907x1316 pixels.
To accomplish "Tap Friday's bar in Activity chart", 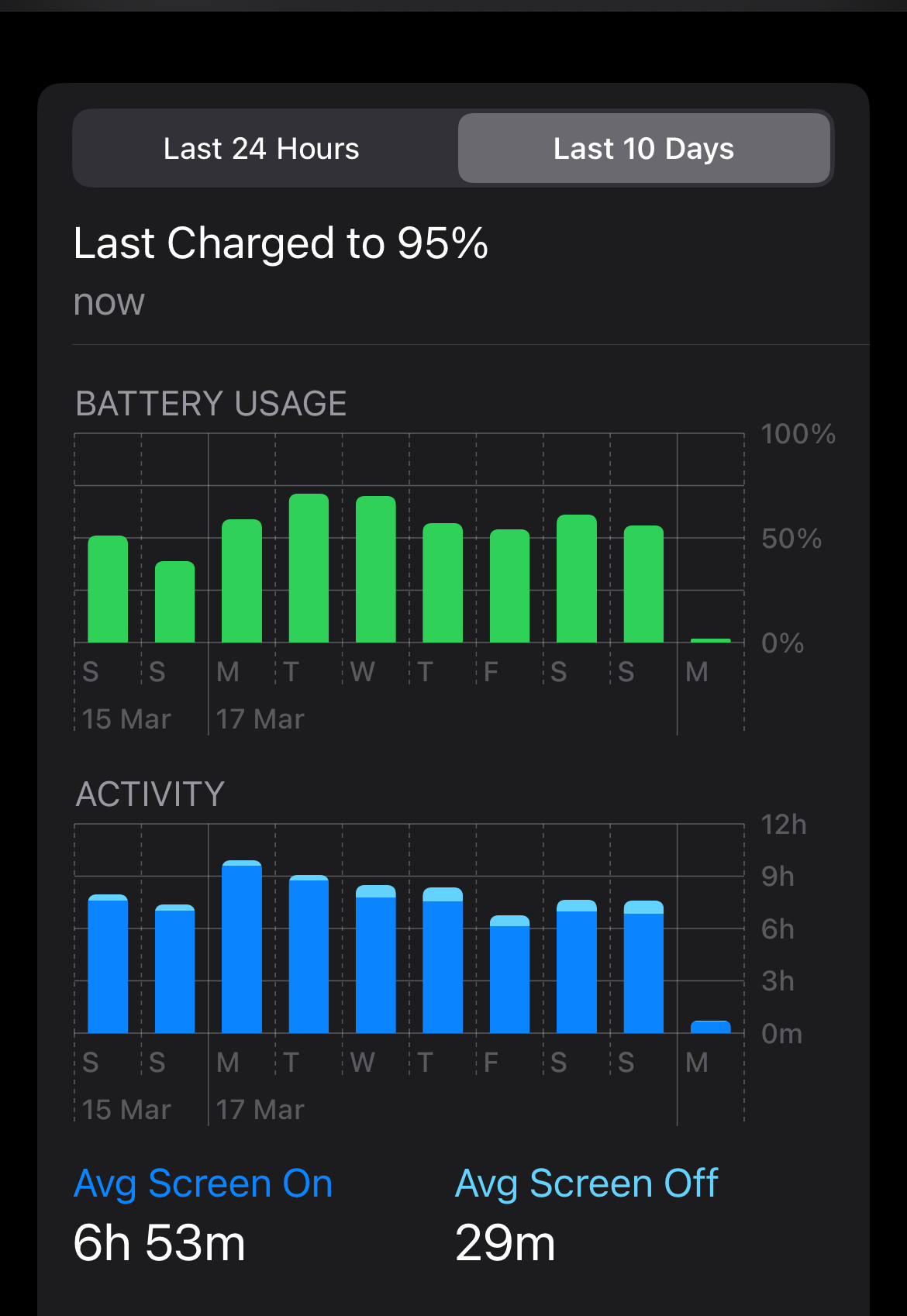I will pos(509,975).
